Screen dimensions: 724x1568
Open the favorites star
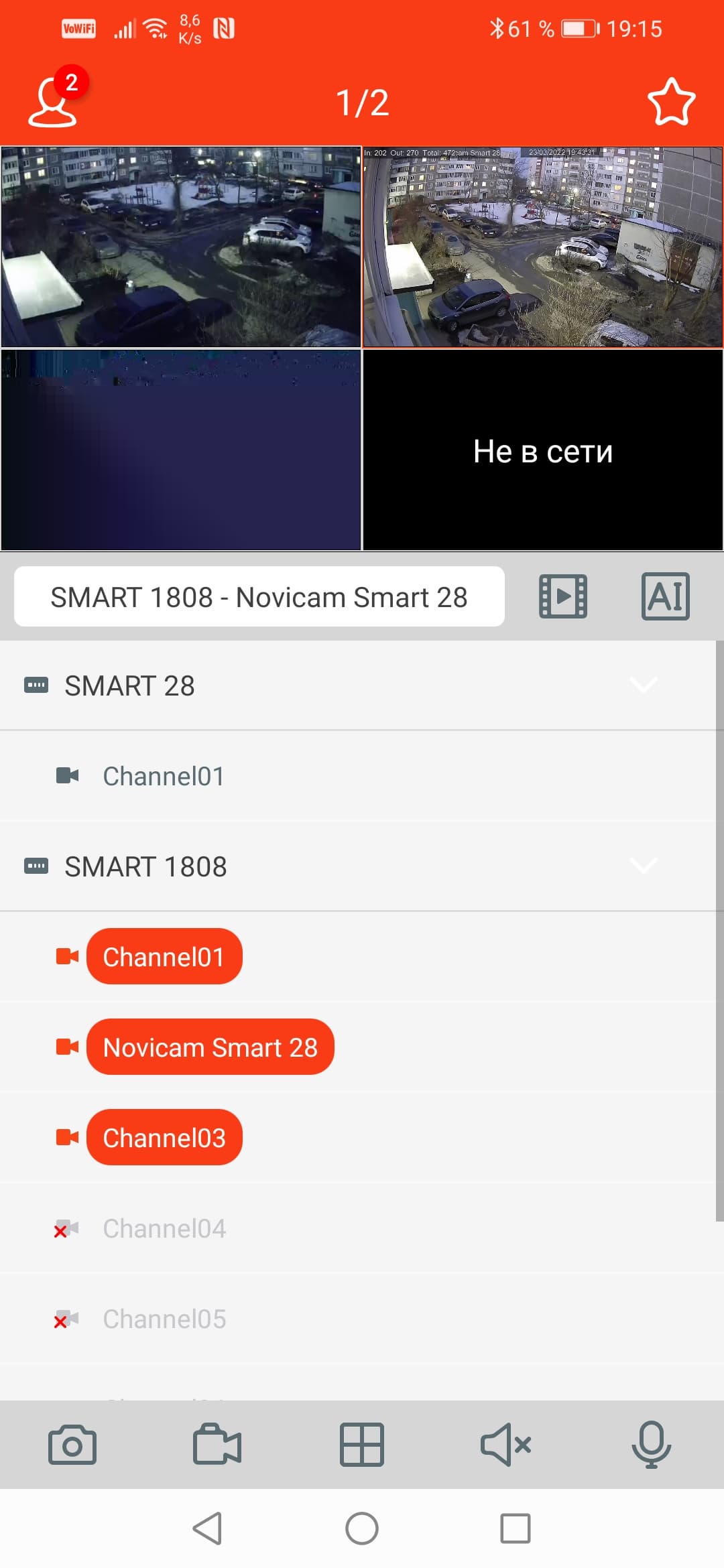[671, 103]
